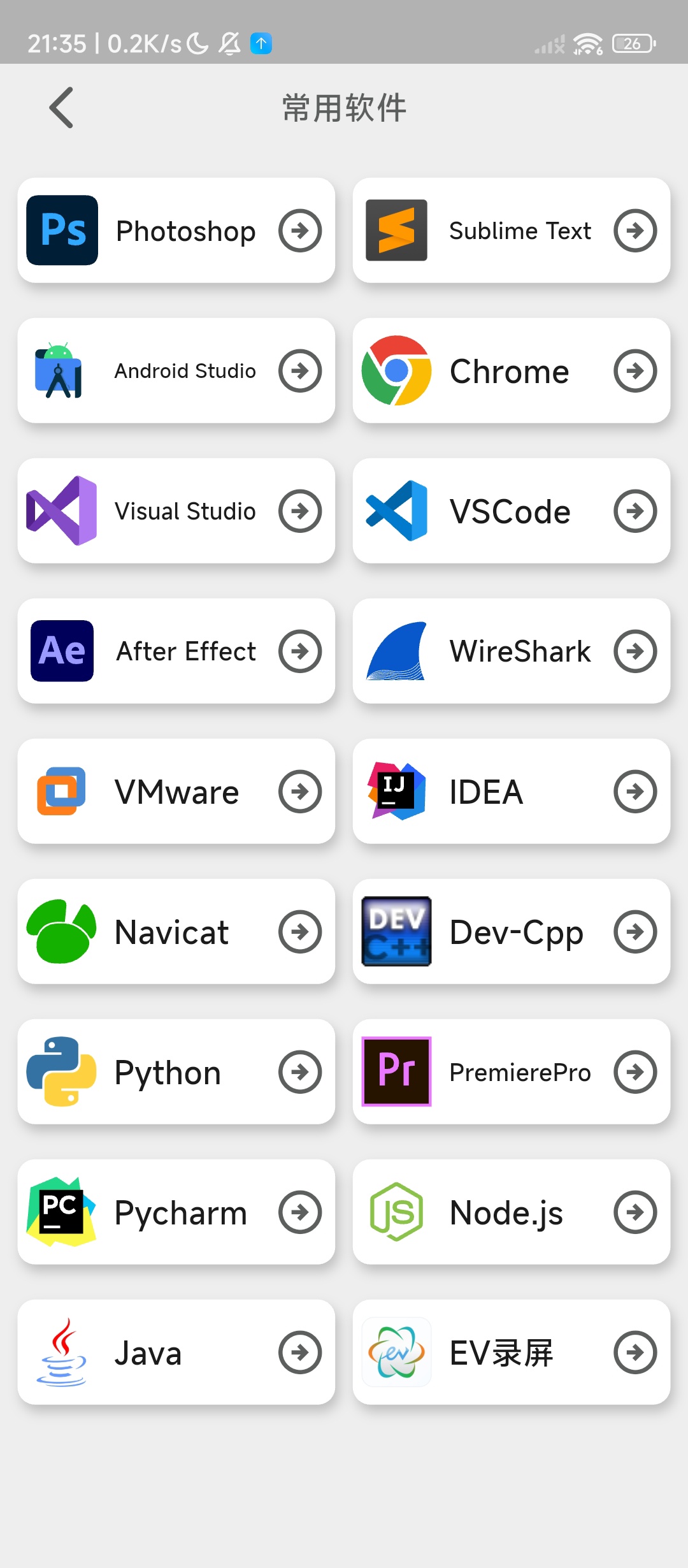Open the EV录屏 entry arrow
Image resolution: width=688 pixels, height=1568 pixels.
(635, 1352)
